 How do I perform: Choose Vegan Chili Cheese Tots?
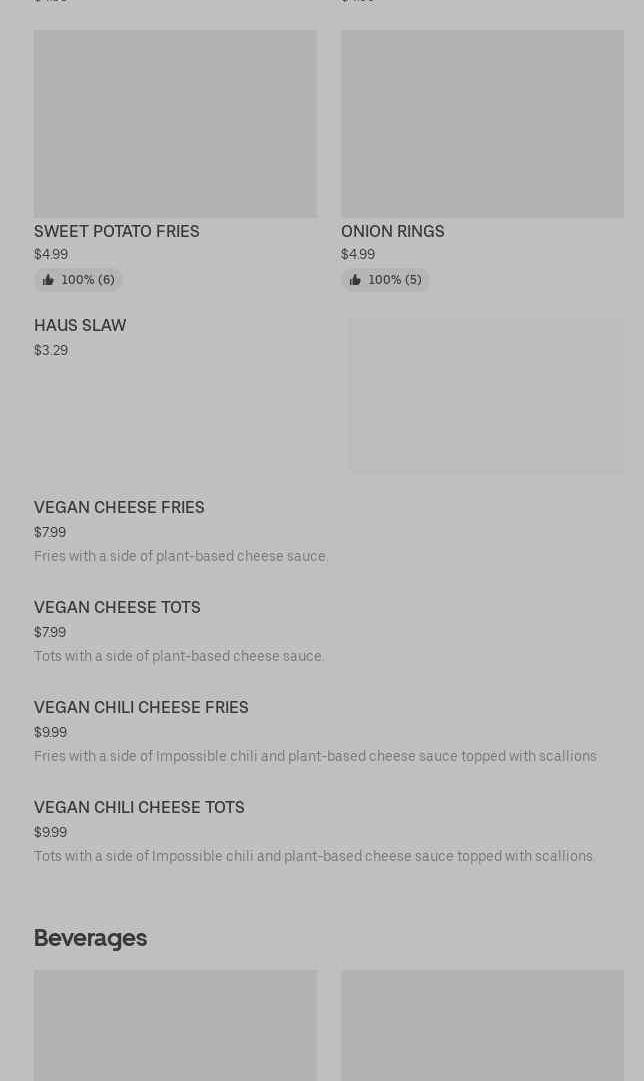pyautogui.click(x=329, y=831)
